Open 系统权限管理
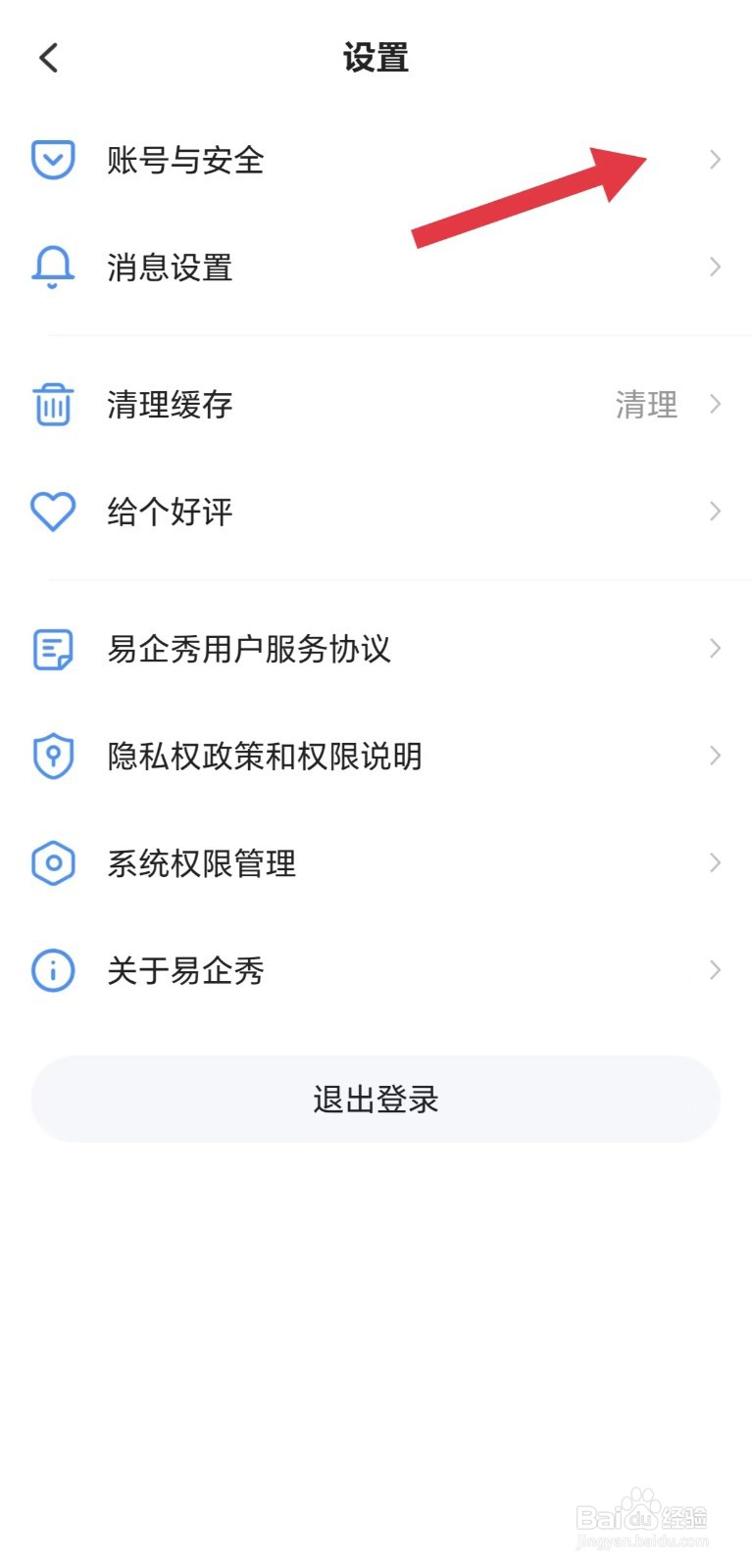This screenshot has width=752, height=1568. pos(202,863)
